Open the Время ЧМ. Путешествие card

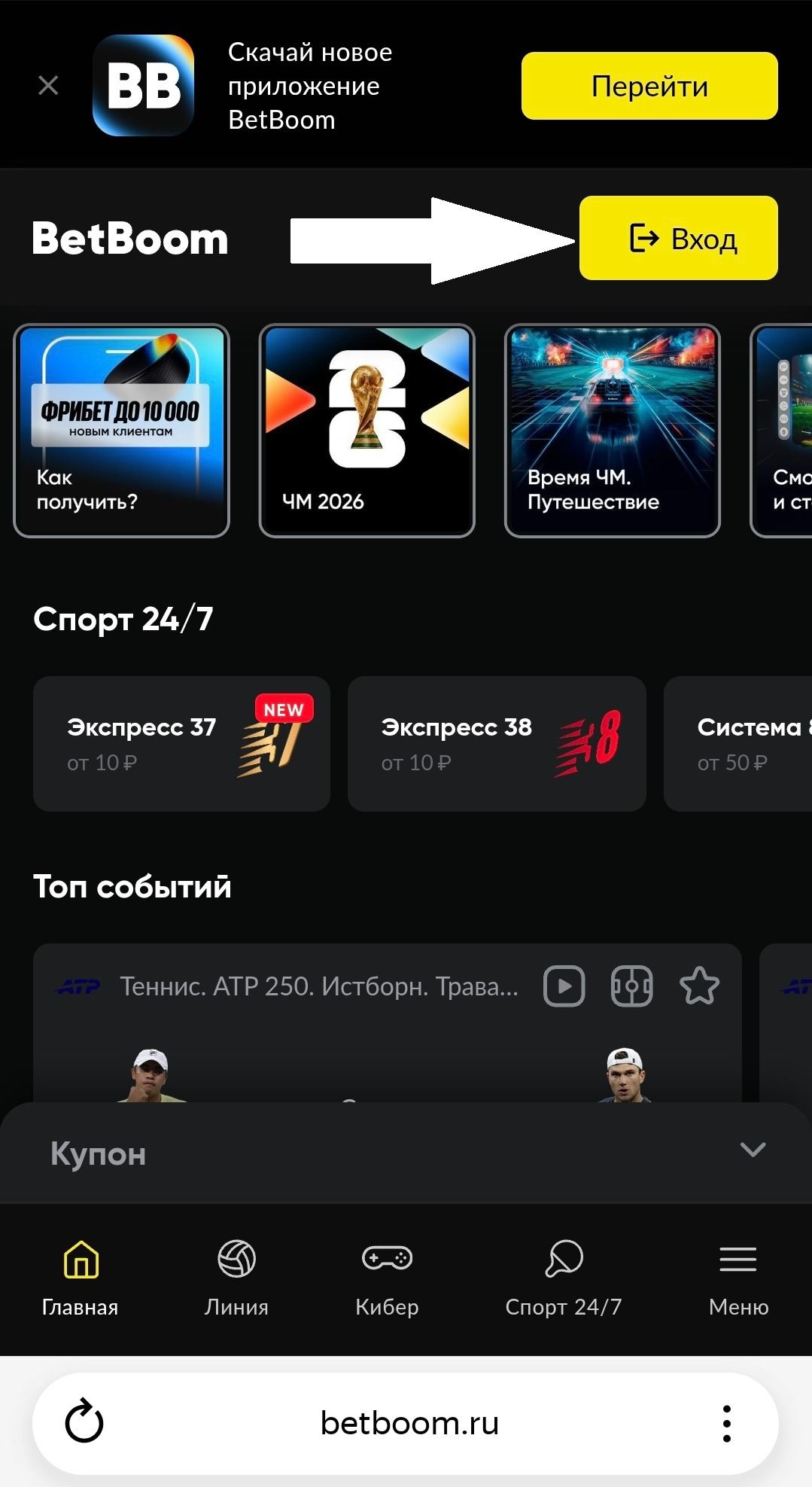(x=613, y=431)
